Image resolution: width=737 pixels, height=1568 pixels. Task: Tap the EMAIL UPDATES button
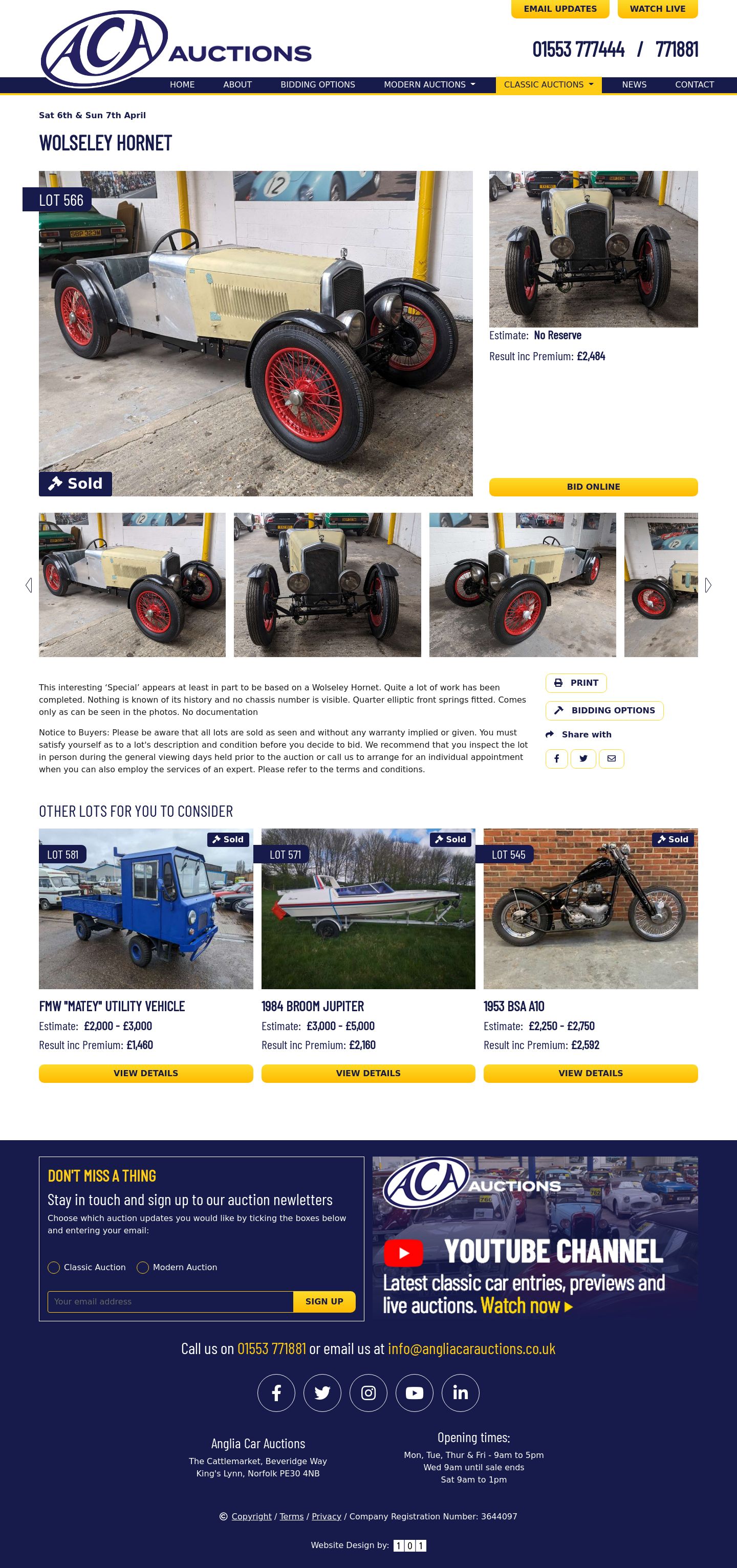(x=559, y=9)
